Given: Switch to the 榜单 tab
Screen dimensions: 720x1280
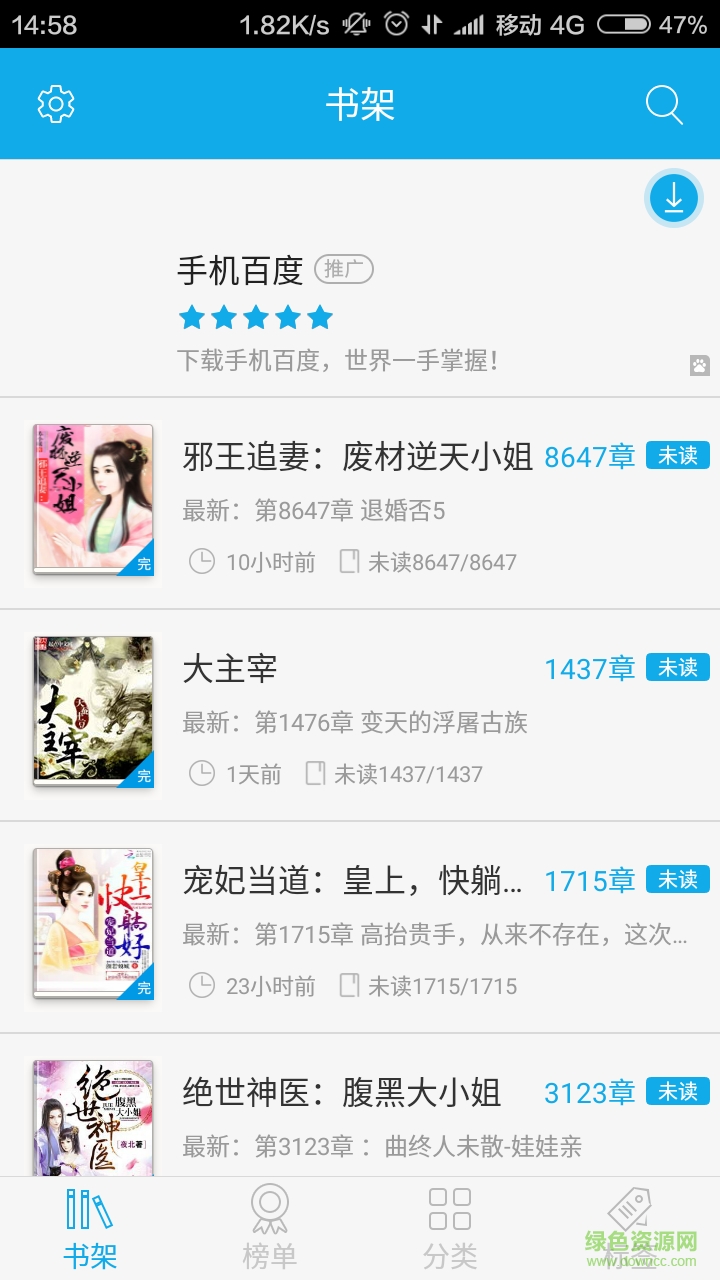Looking at the screenshot, I should [x=267, y=1225].
